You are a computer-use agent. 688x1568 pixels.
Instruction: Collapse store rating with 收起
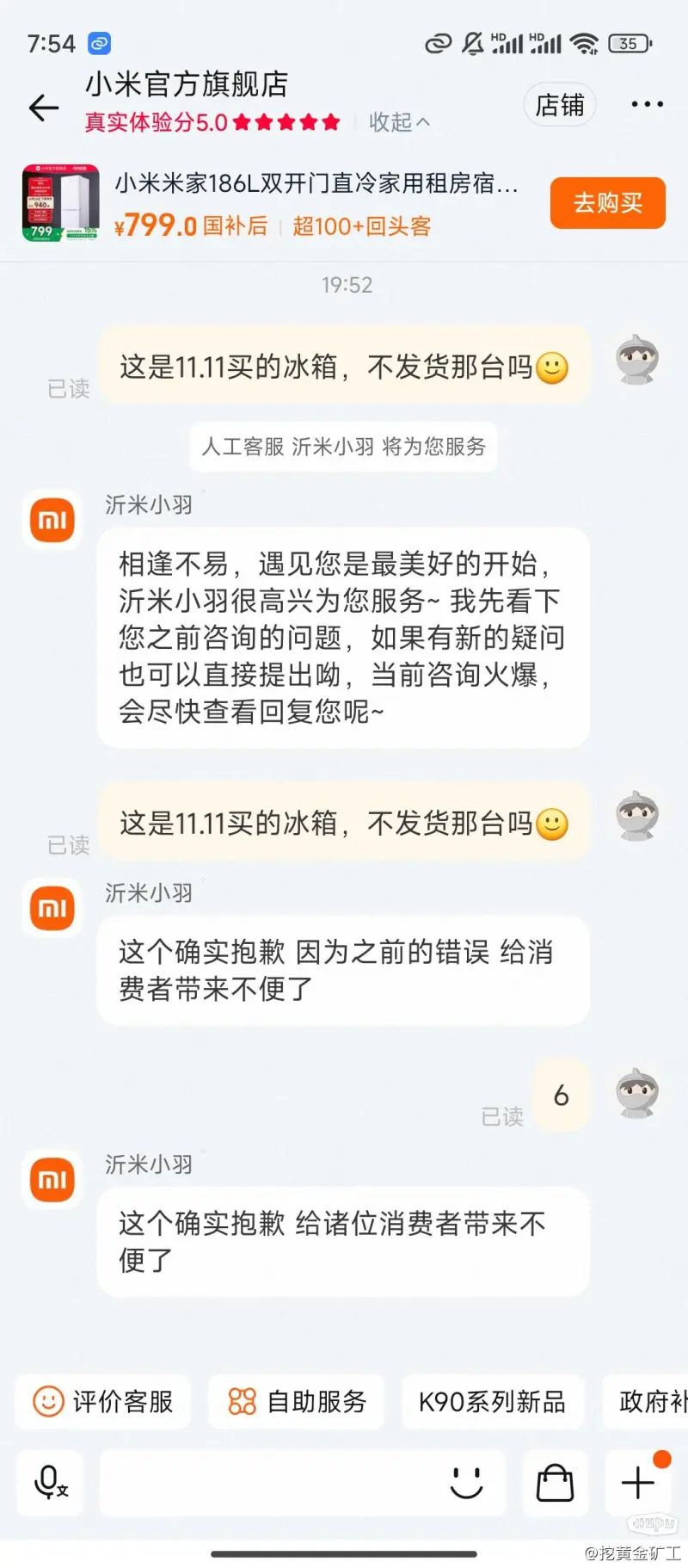(399, 122)
